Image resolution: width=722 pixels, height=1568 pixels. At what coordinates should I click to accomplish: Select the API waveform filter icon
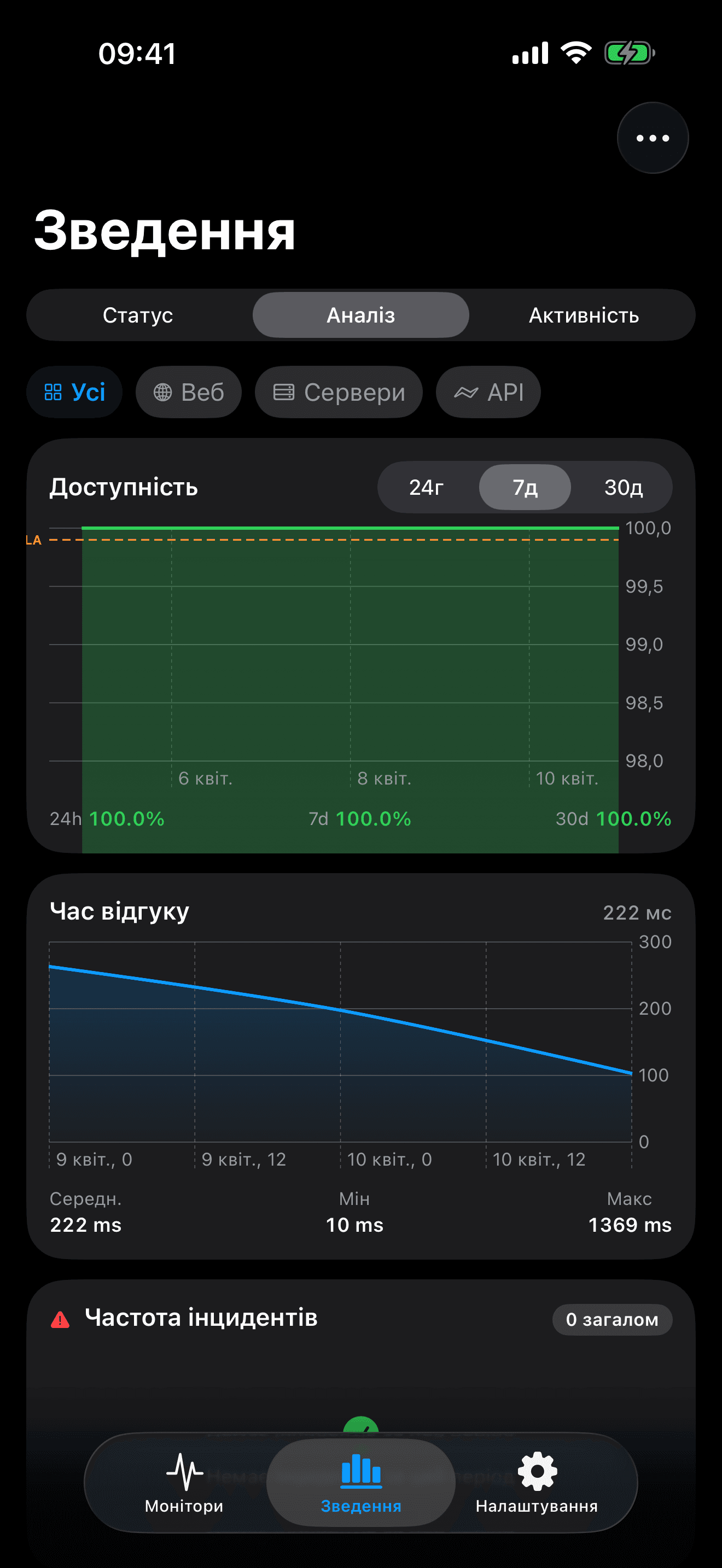click(465, 392)
